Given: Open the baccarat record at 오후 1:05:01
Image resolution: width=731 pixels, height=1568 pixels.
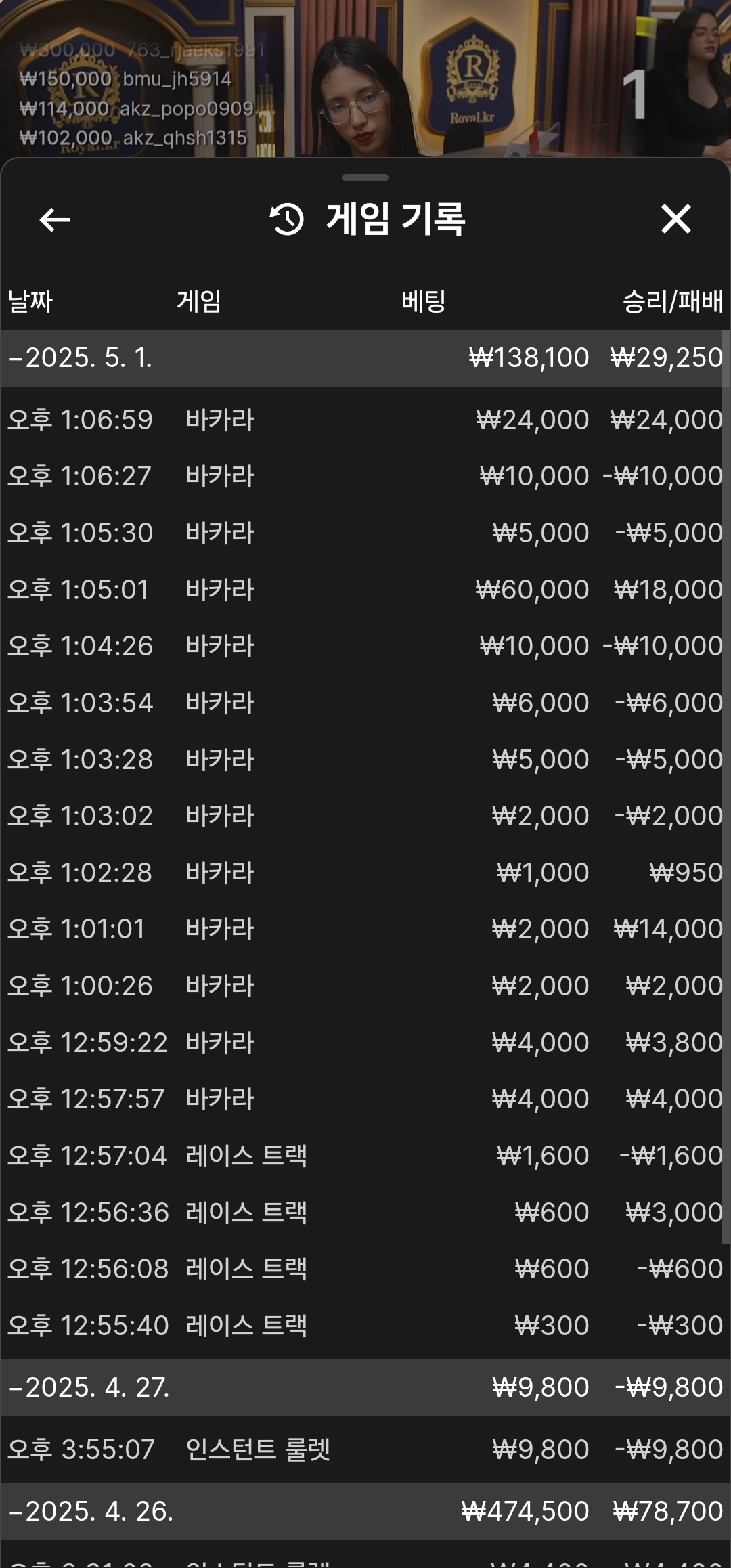Looking at the screenshot, I should (365, 590).
